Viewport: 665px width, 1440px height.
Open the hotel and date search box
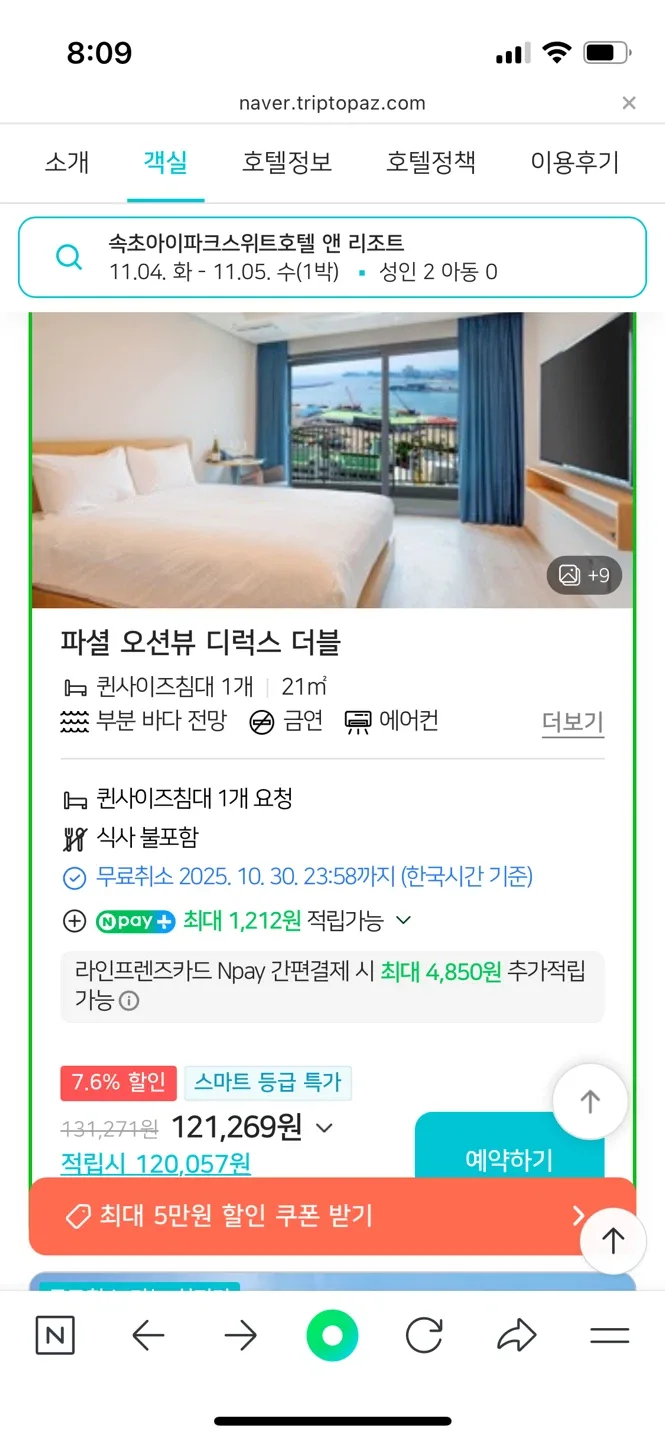(x=332, y=258)
